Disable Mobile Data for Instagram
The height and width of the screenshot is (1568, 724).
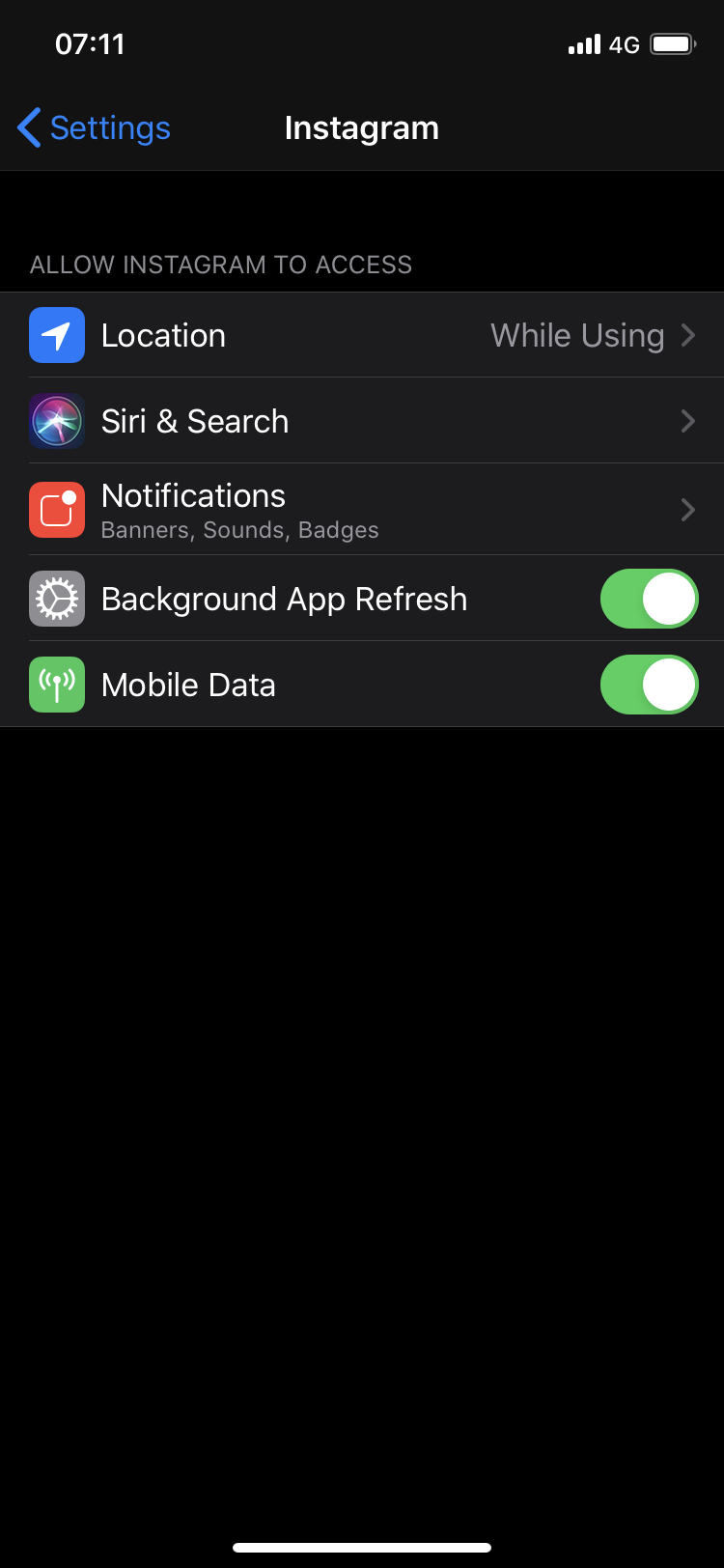coord(649,686)
